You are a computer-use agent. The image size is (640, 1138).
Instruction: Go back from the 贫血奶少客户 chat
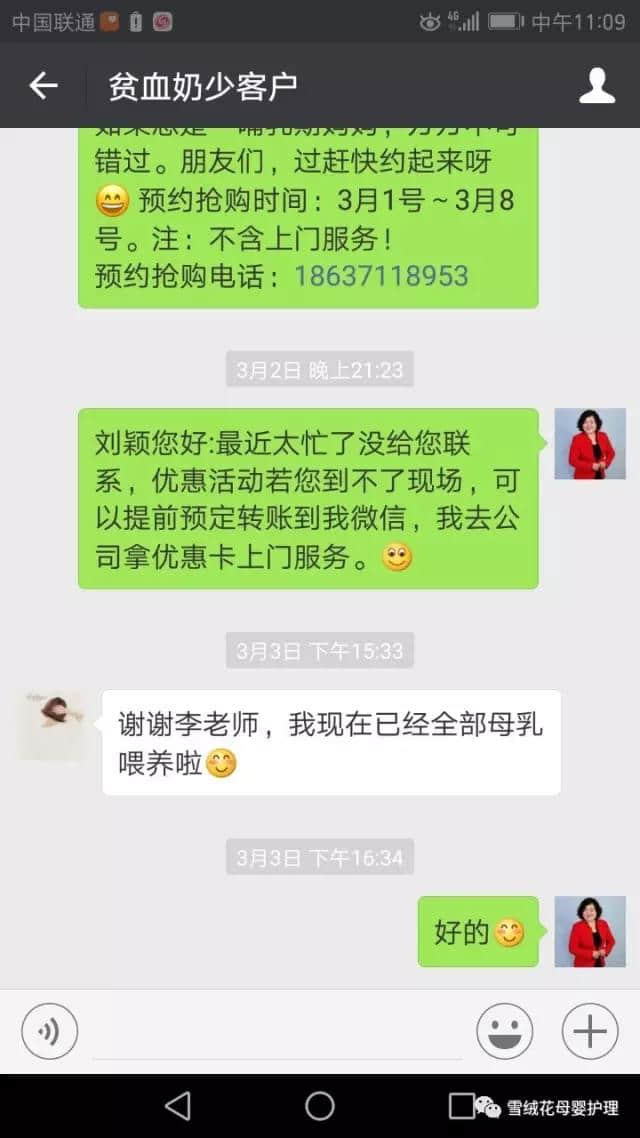[43, 86]
